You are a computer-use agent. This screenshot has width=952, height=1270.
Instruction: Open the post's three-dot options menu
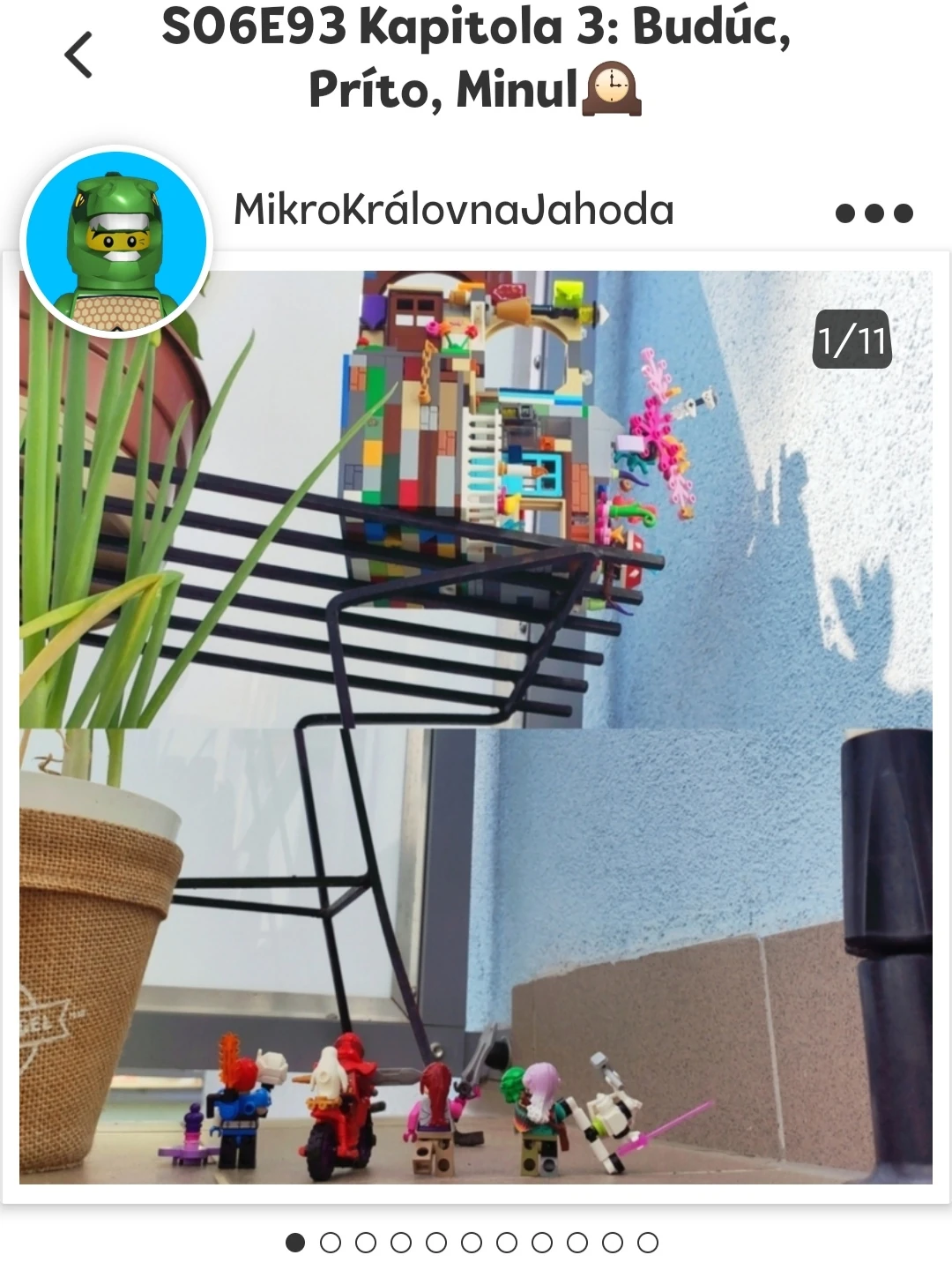874,213
